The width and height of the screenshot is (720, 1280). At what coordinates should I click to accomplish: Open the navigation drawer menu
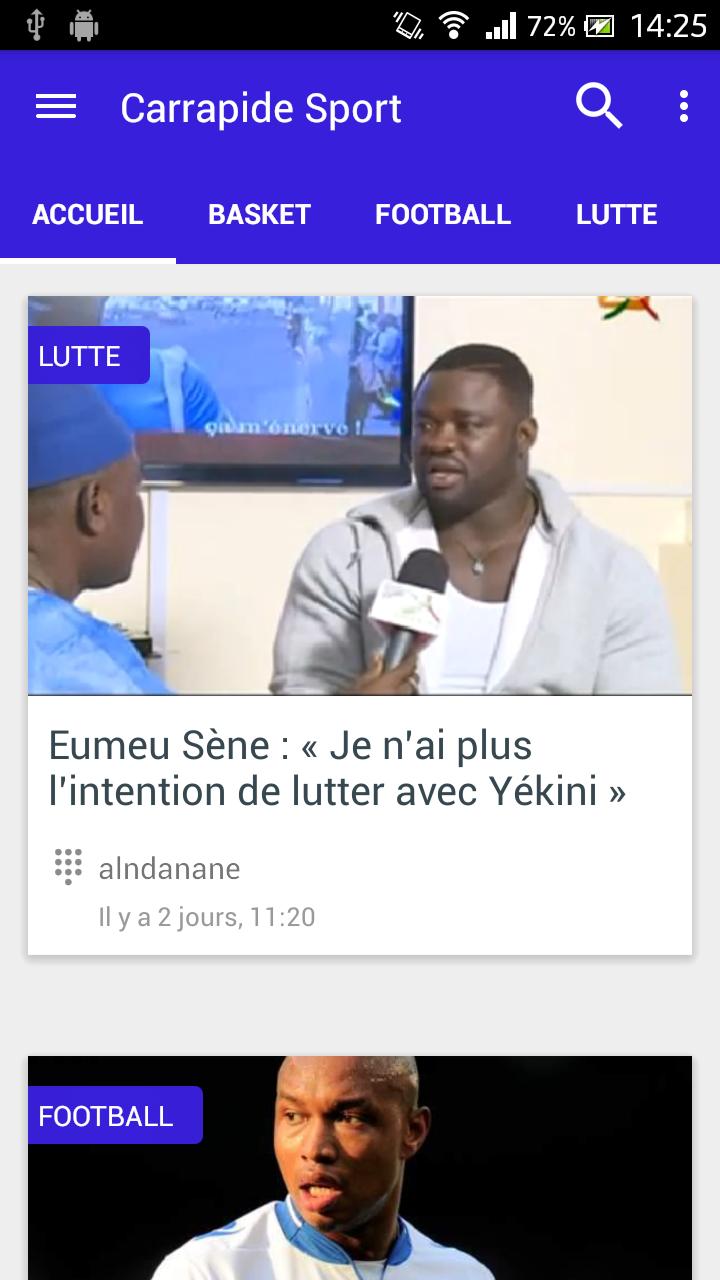tap(56, 107)
